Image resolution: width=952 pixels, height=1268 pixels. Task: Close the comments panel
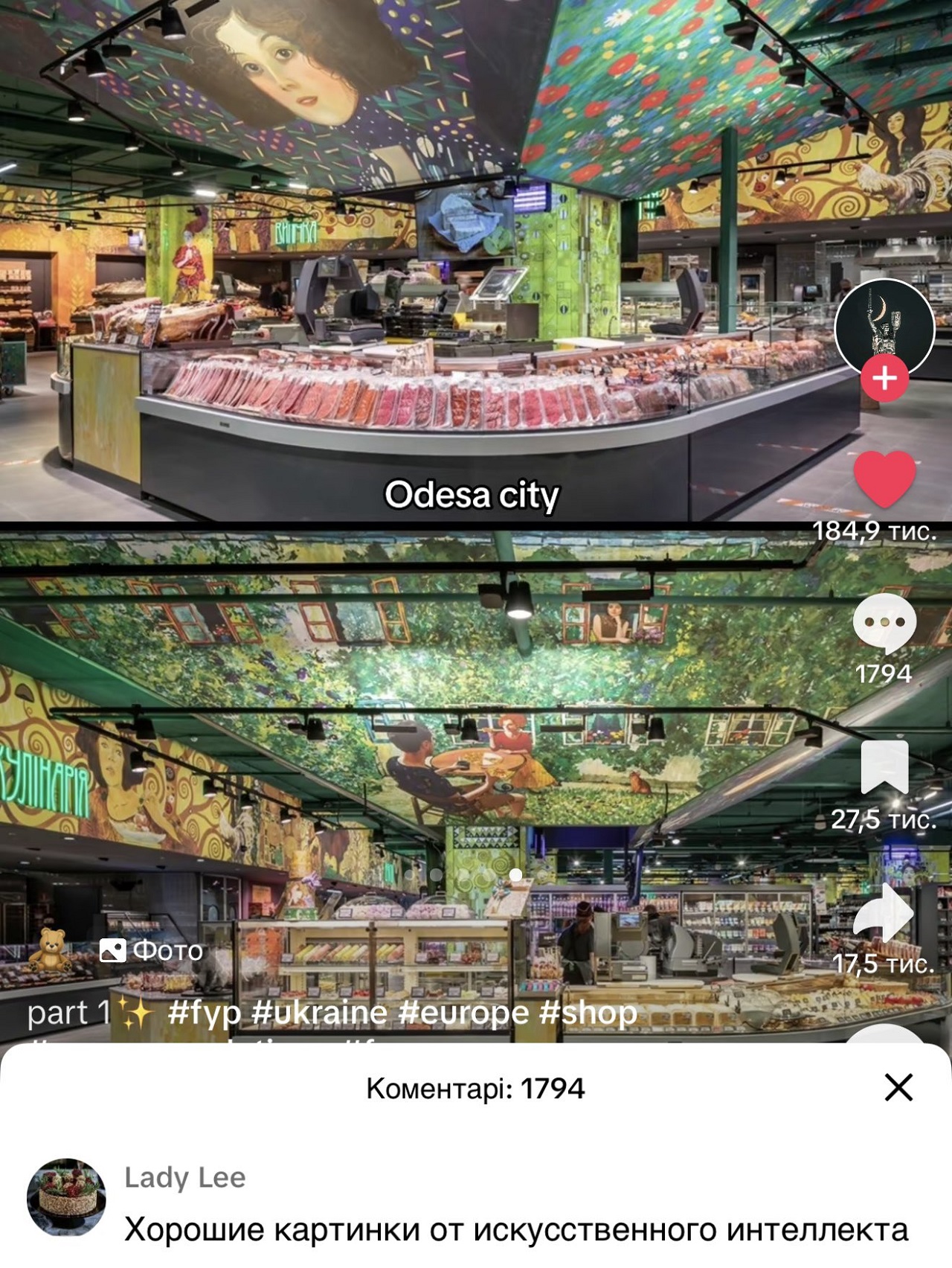[x=898, y=1087]
